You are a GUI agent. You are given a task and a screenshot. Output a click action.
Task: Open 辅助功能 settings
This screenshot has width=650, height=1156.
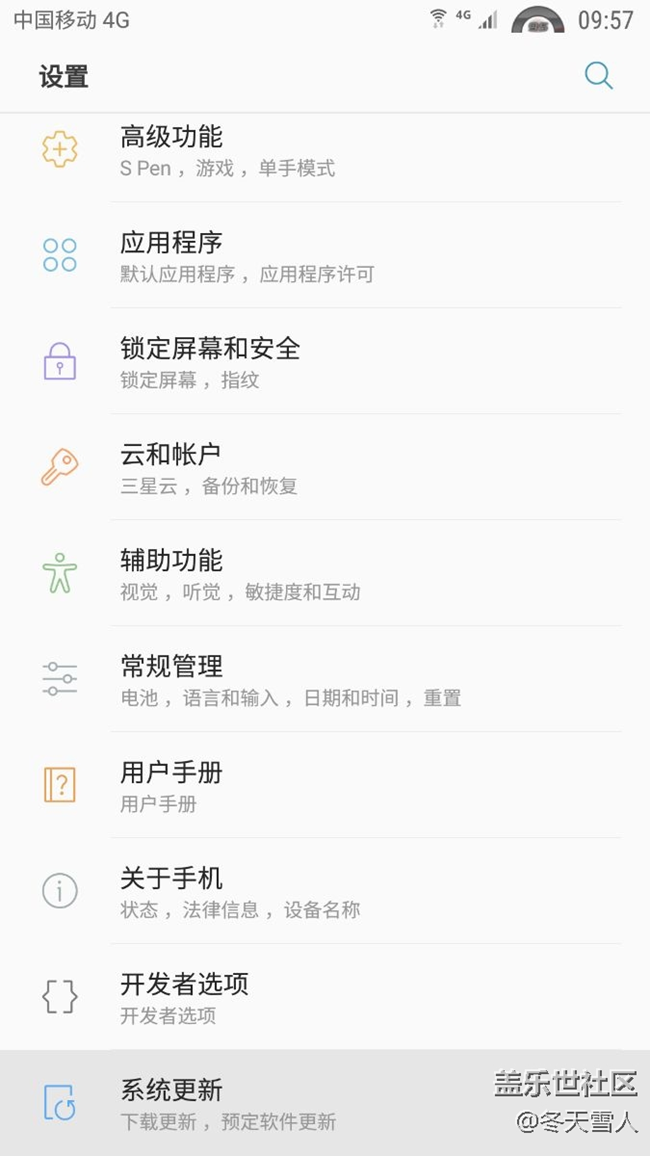[x=325, y=574]
